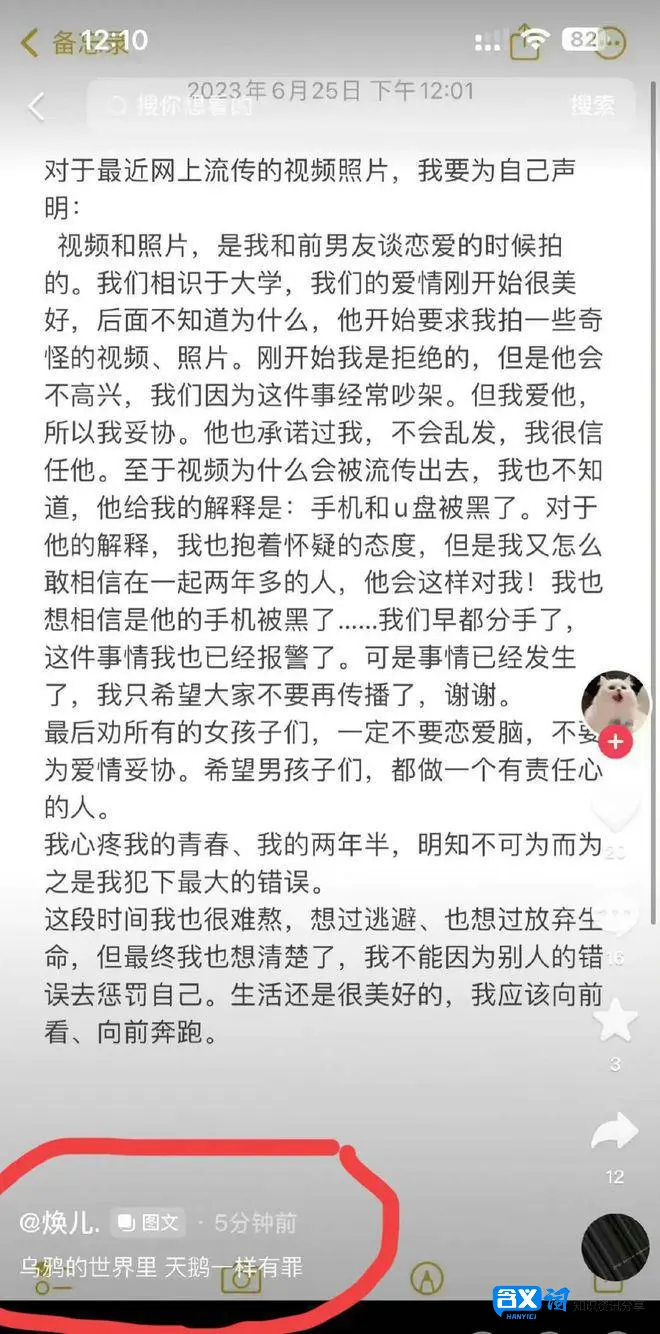Screen dimensions: 660x1334
Task: Go back from this post
Action: (36, 106)
